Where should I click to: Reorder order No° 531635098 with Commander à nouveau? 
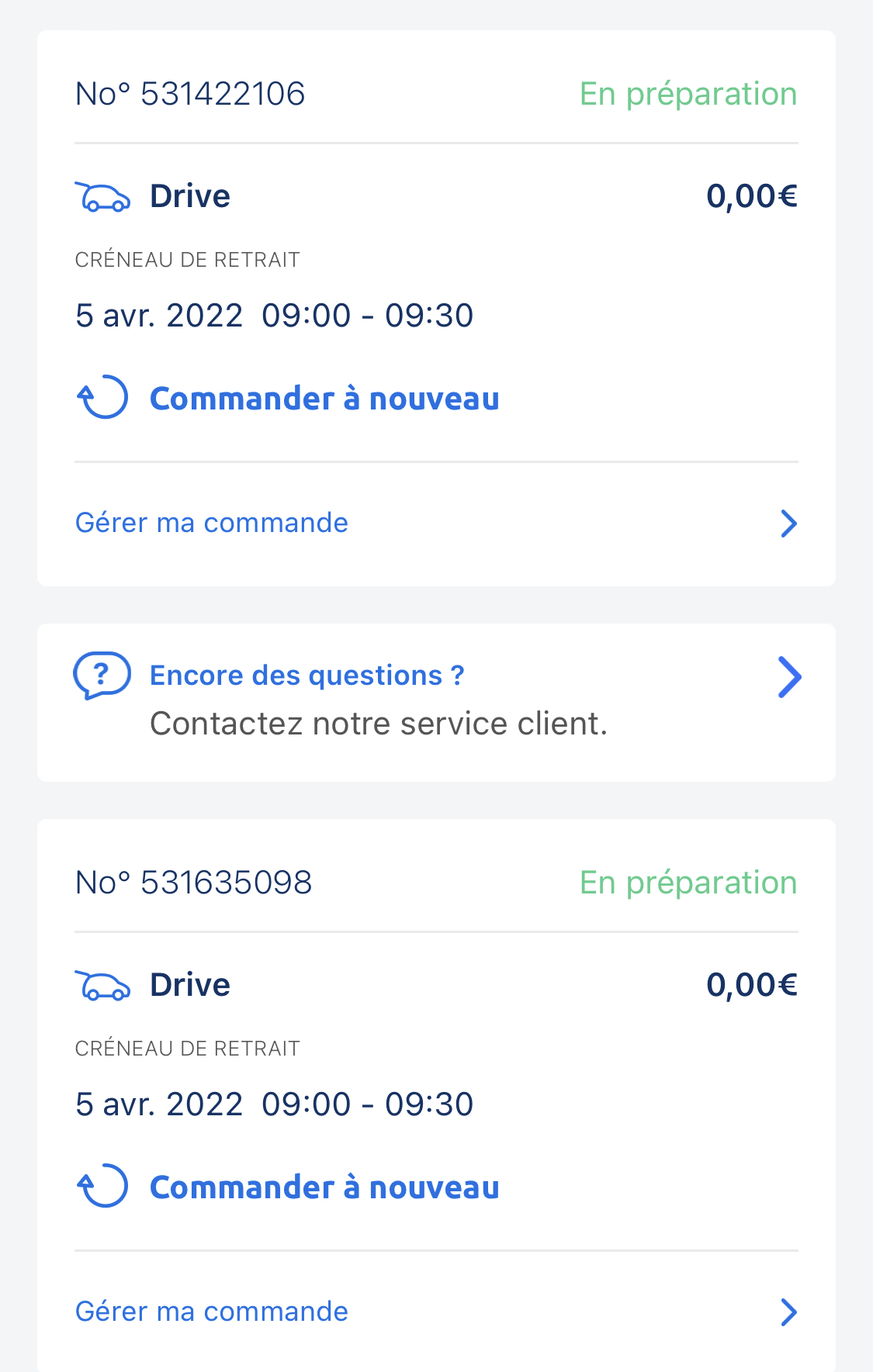coord(323,1187)
